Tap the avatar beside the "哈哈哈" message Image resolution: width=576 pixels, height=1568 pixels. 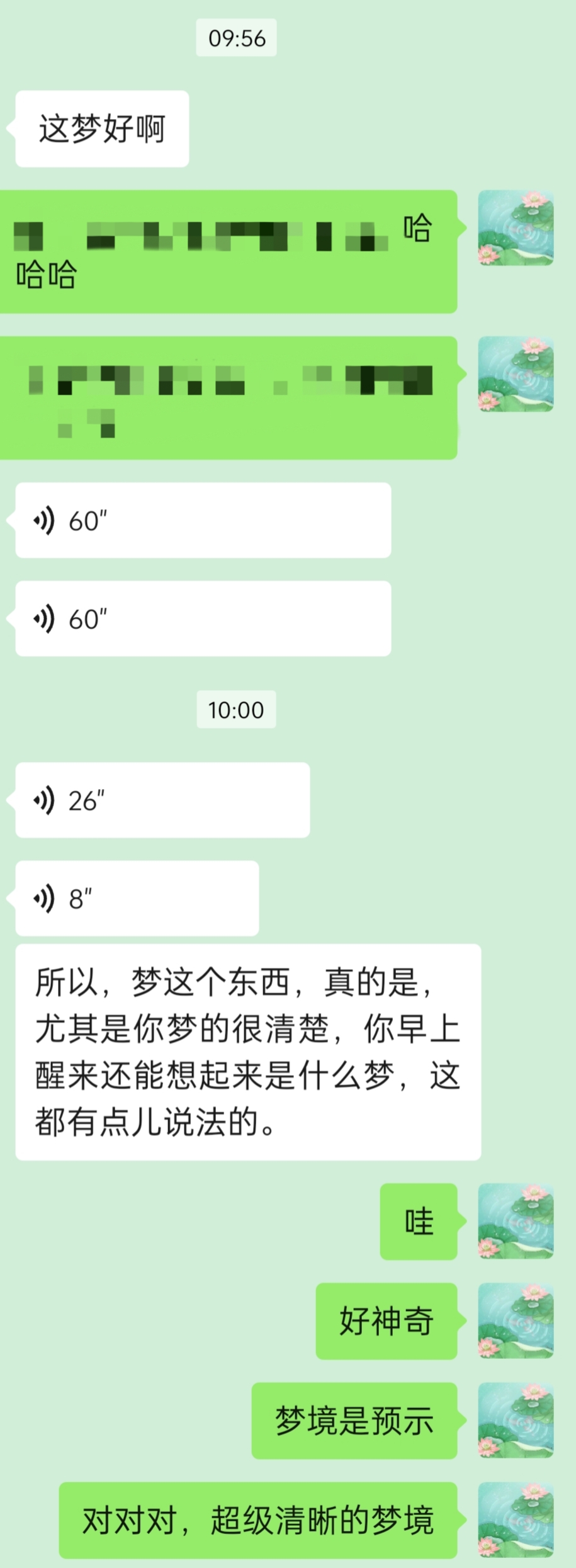[516, 228]
